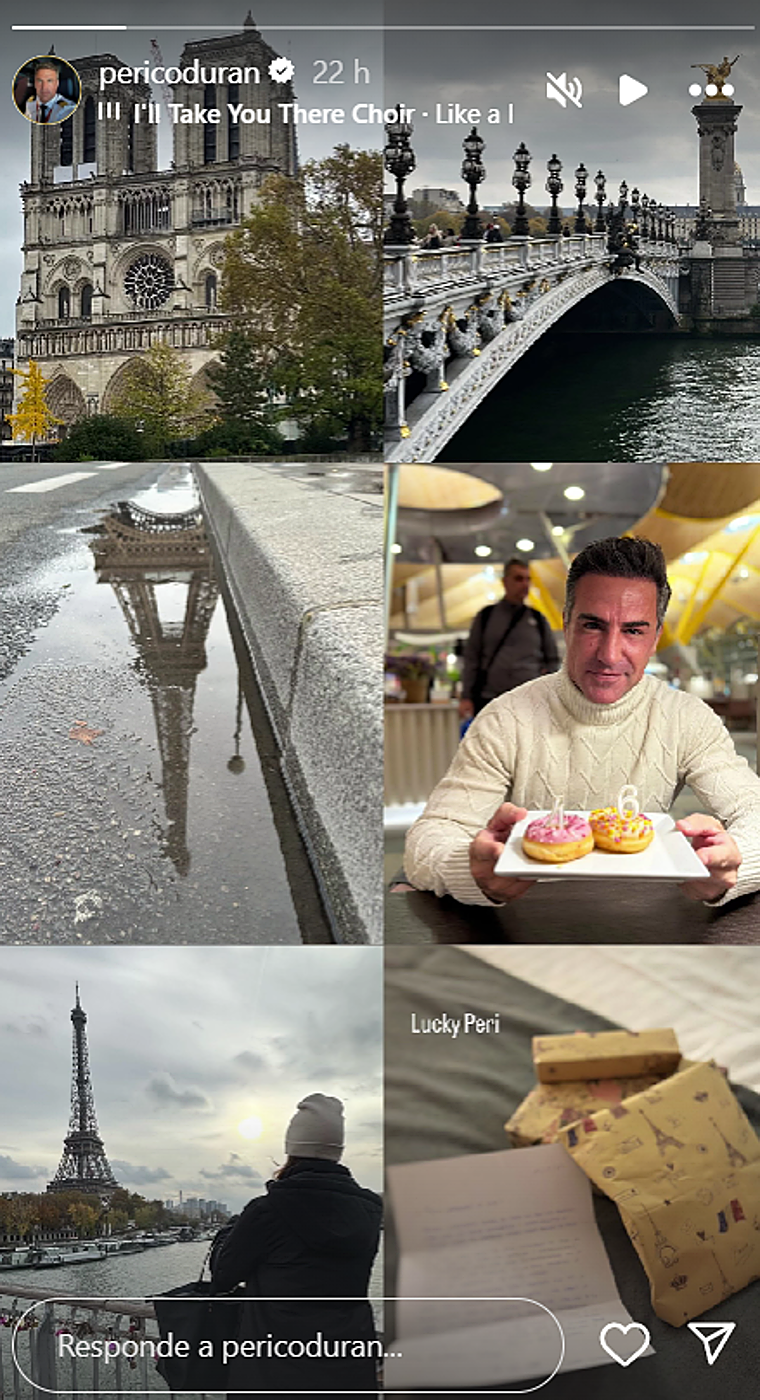Like this story with the heart
760x1400 pixels.
(625, 1344)
